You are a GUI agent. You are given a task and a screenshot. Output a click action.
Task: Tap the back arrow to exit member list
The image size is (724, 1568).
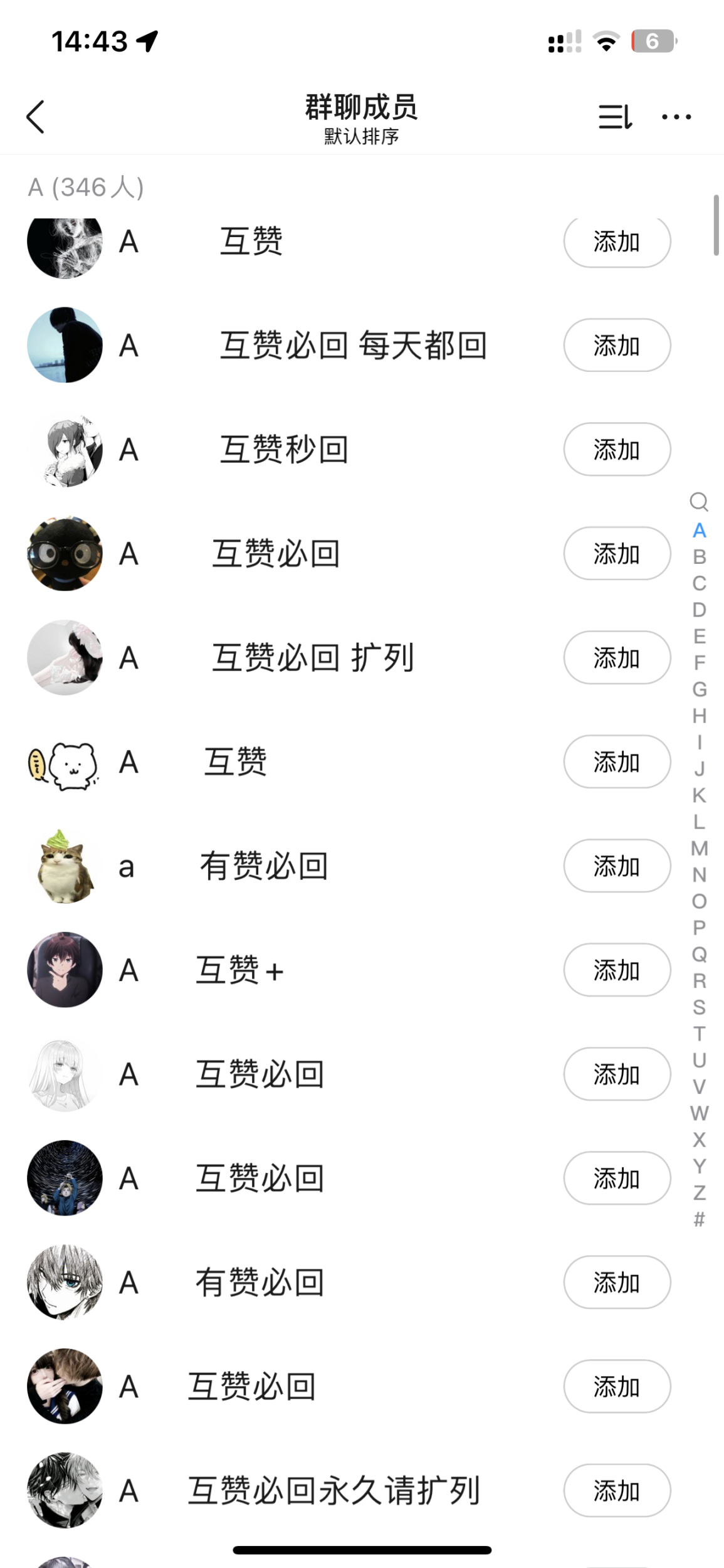[x=36, y=116]
